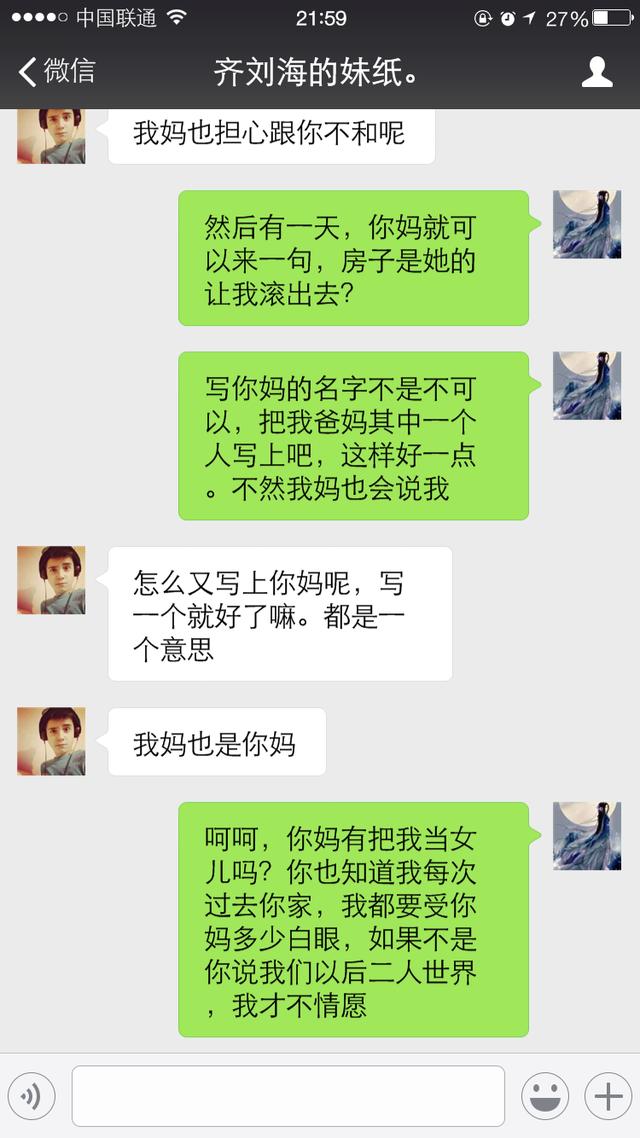Focus the message text field

[288, 1096]
